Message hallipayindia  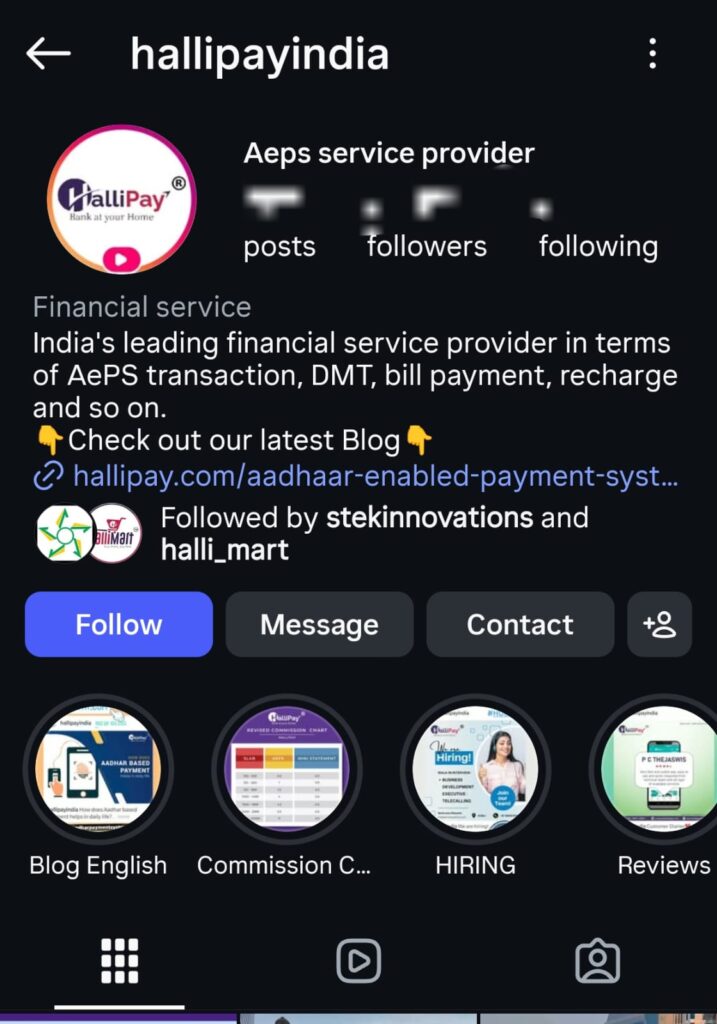click(x=319, y=625)
